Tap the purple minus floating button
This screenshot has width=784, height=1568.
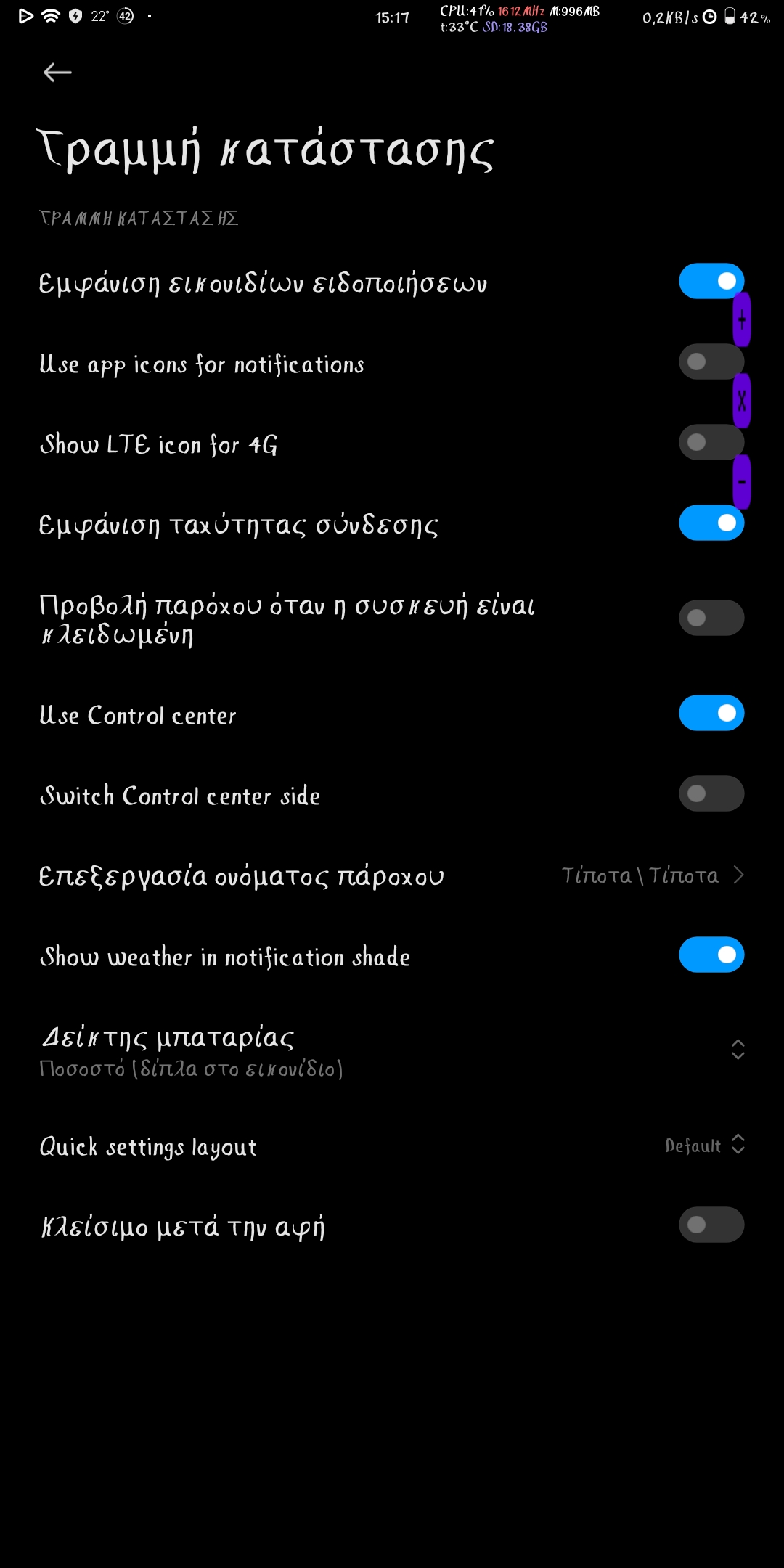click(741, 482)
